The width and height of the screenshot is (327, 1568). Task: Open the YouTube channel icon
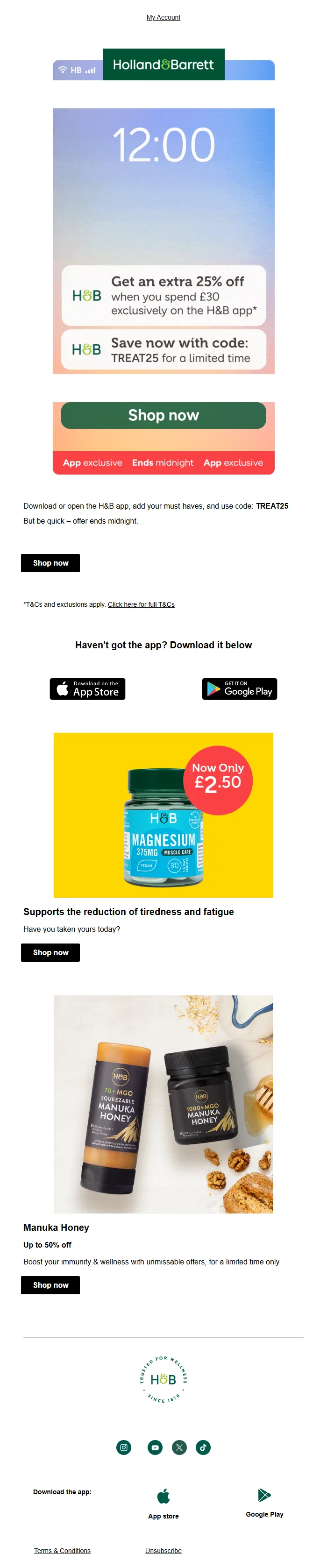[155, 1447]
